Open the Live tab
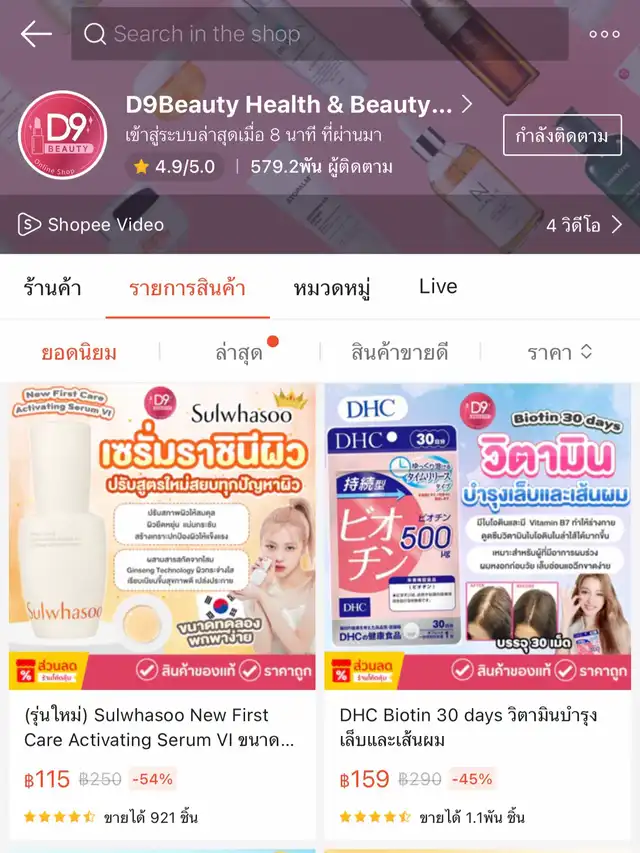 point(438,287)
